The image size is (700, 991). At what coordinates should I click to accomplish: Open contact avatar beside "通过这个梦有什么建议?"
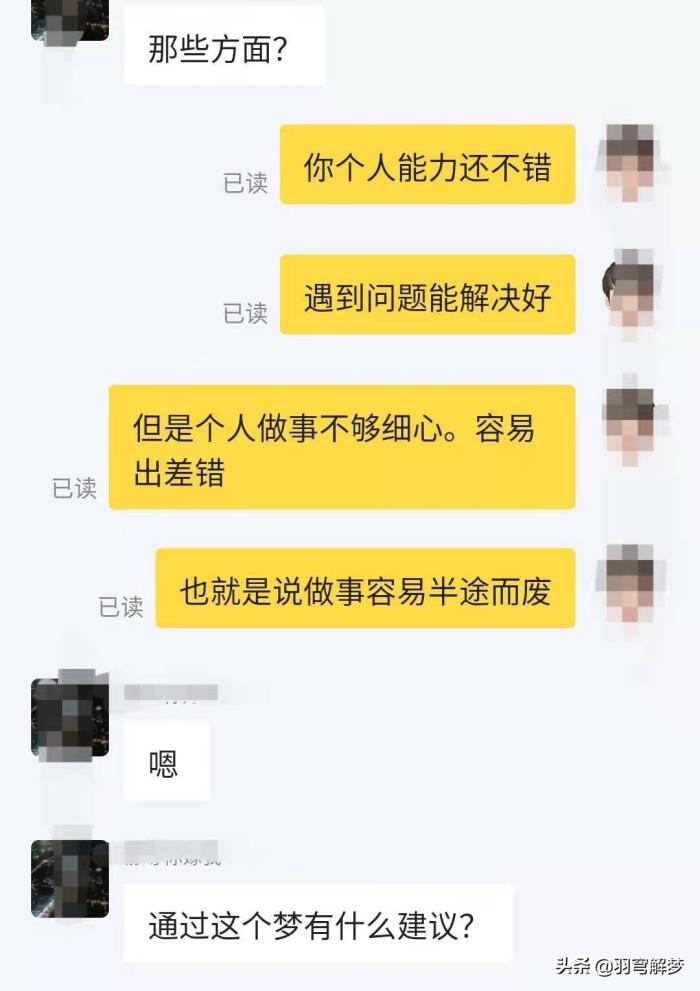tap(69, 878)
